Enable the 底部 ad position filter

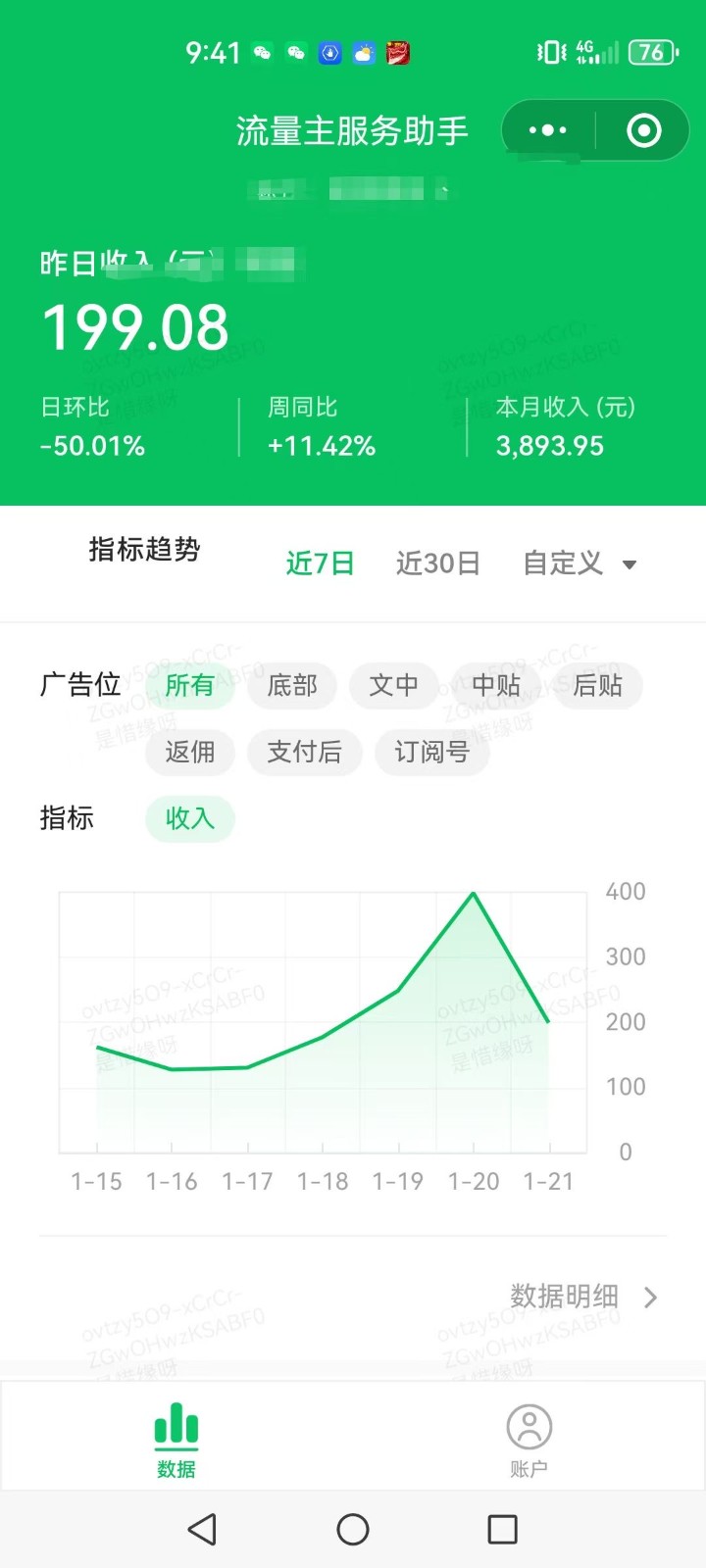(292, 686)
